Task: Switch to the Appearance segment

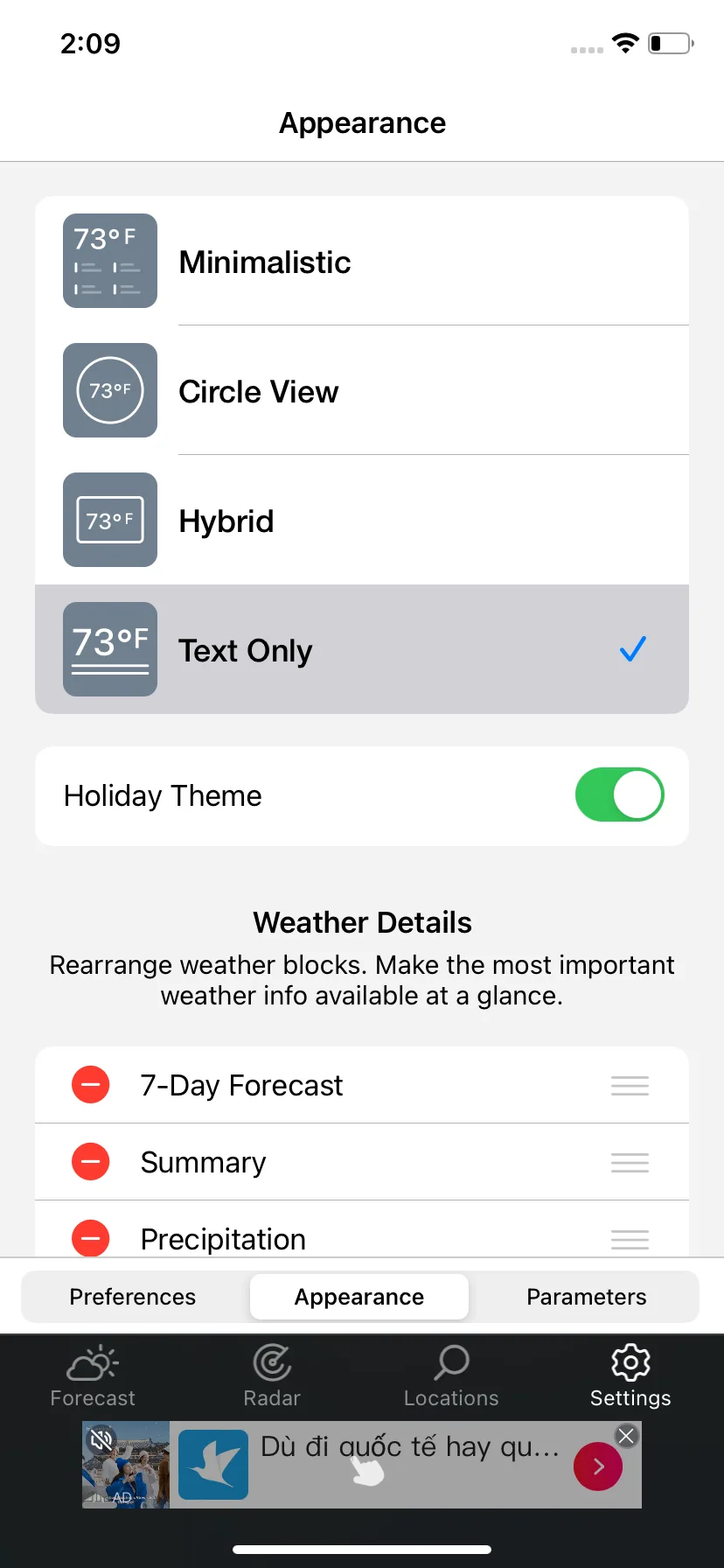Action: [359, 1297]
